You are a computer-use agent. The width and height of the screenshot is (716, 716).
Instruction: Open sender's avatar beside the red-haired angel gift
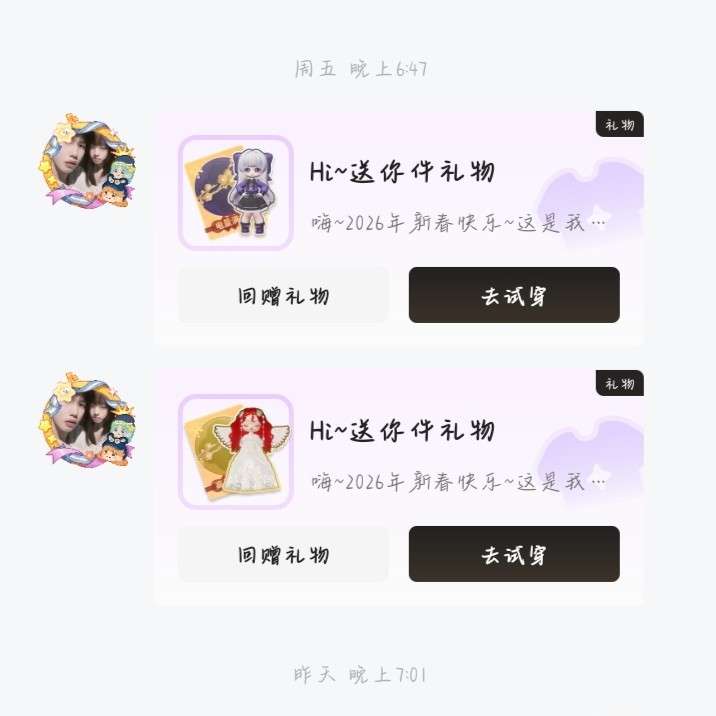(88, 421)
